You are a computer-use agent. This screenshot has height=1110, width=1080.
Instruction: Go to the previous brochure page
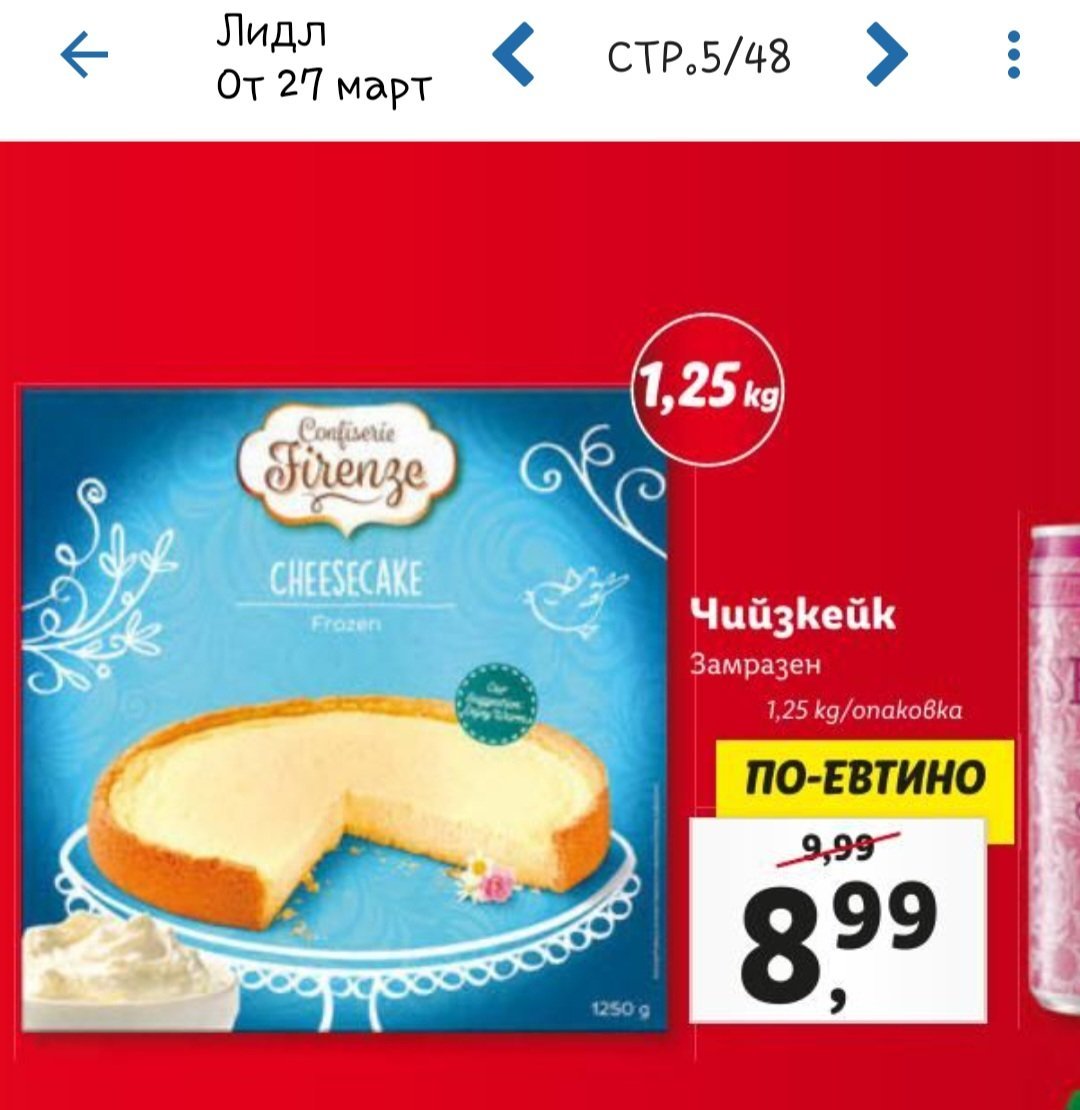click(516, 57)
